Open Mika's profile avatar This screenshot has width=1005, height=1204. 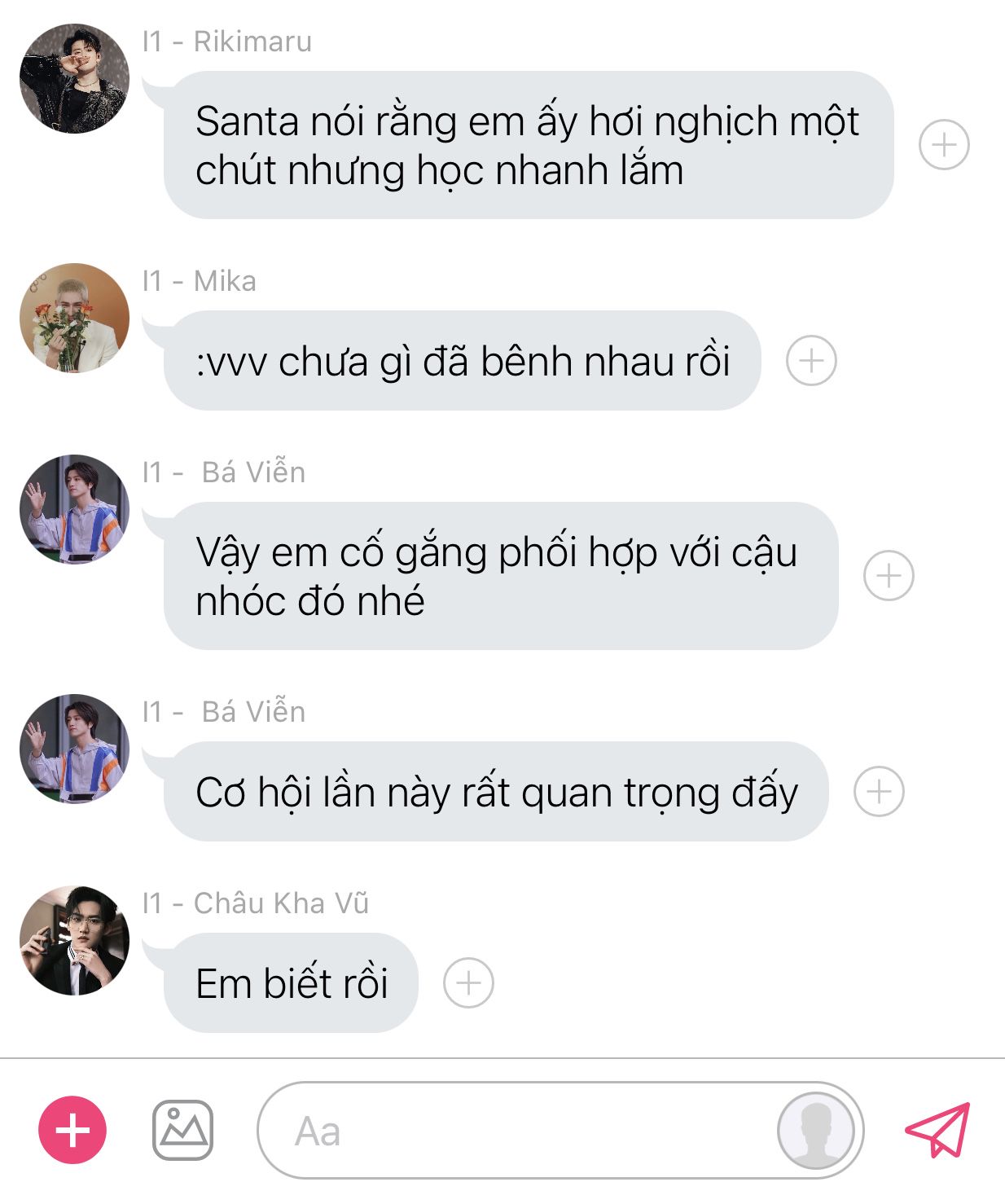pos(74,318)
